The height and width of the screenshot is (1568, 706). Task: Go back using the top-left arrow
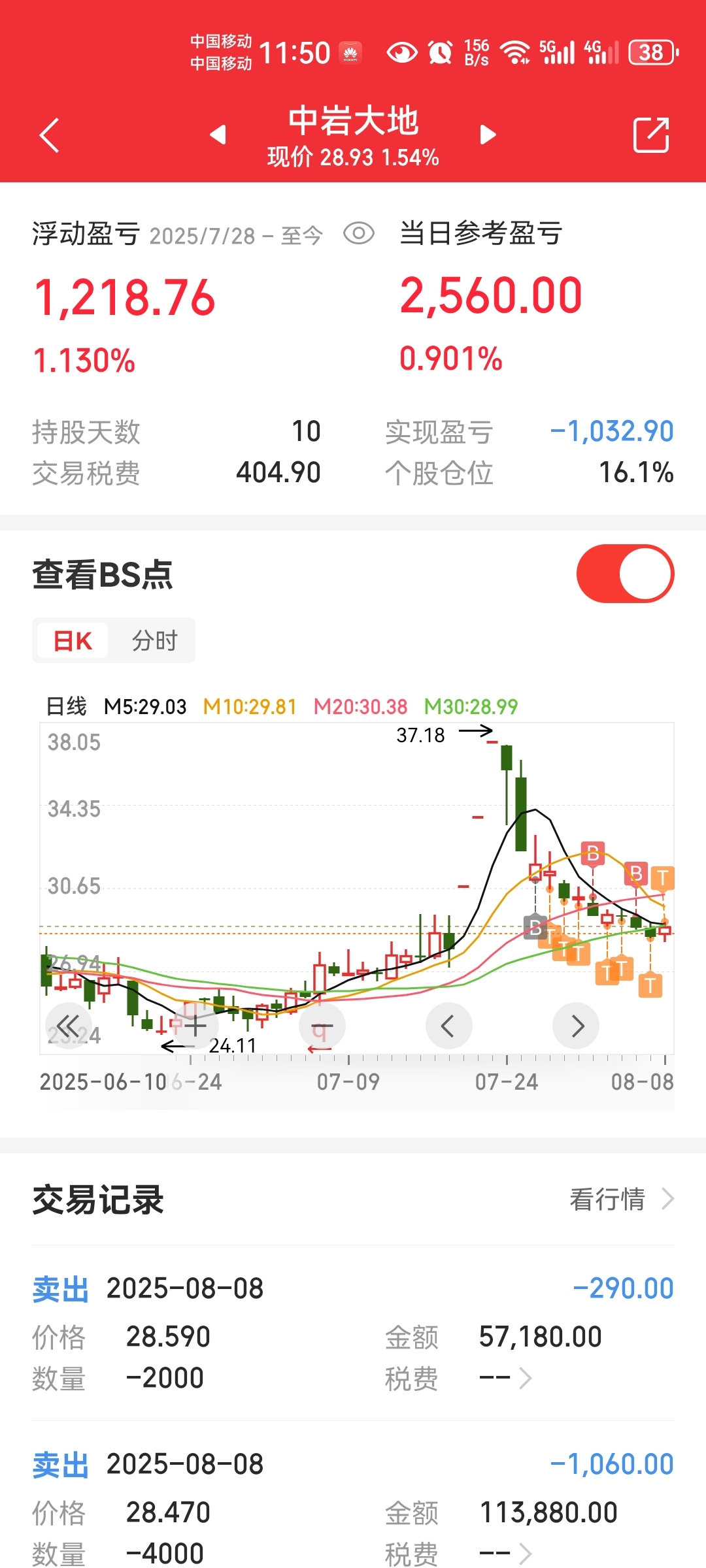tap(50, 135)
